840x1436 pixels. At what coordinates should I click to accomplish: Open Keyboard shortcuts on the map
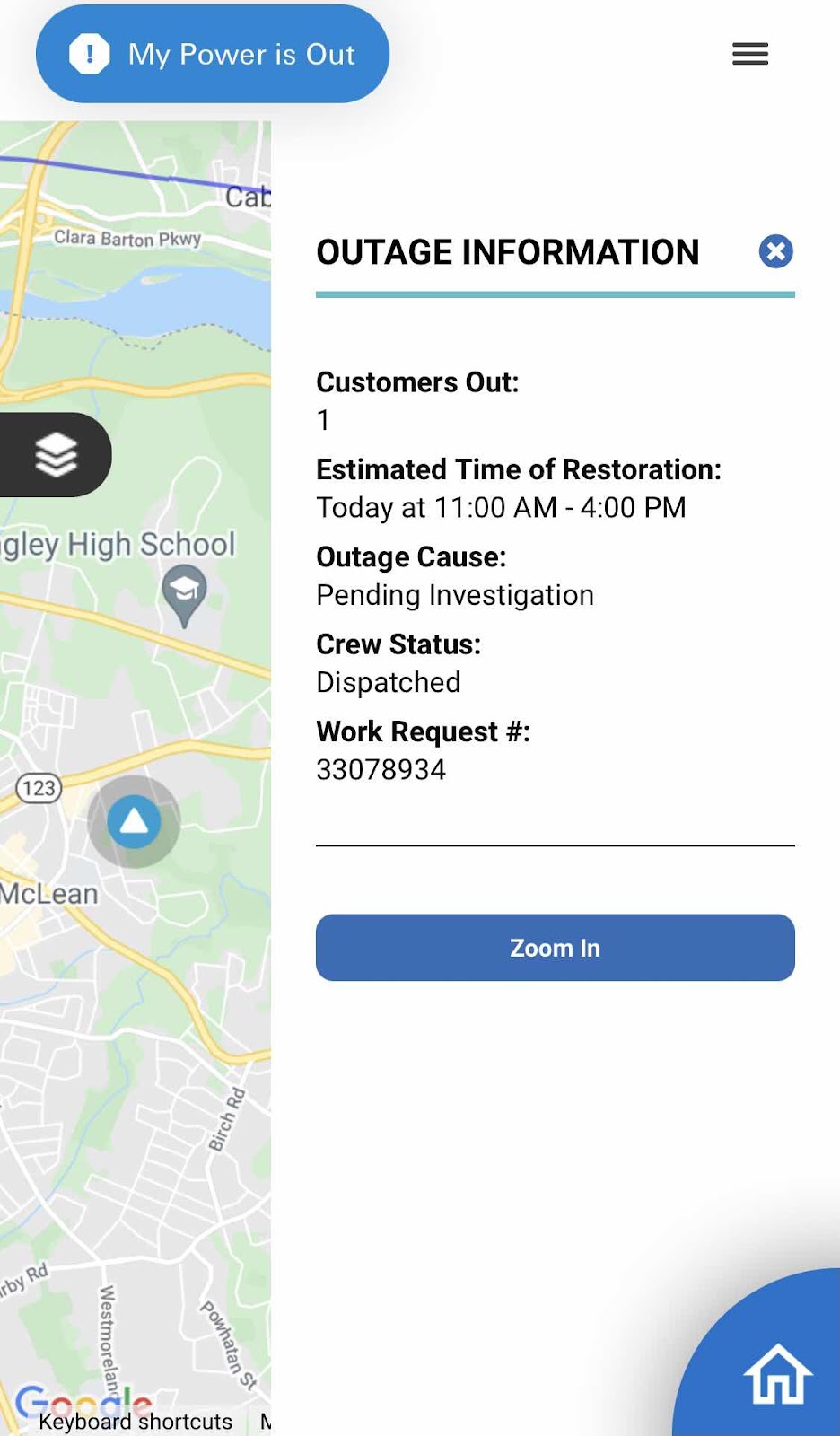tap(136, 1422)
